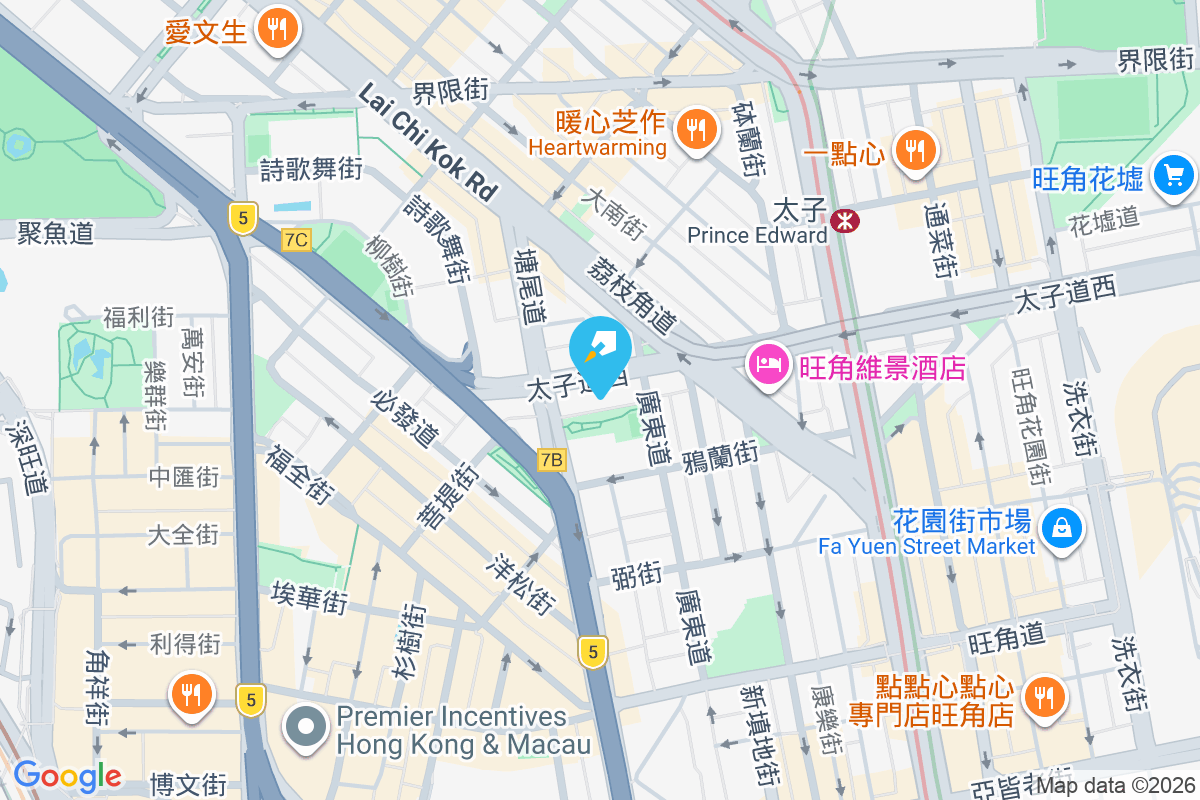Screen dimensions: 1200x800
Task: Tap the Fa Yuen Street Market marker
Action: tap(1062, 527)
